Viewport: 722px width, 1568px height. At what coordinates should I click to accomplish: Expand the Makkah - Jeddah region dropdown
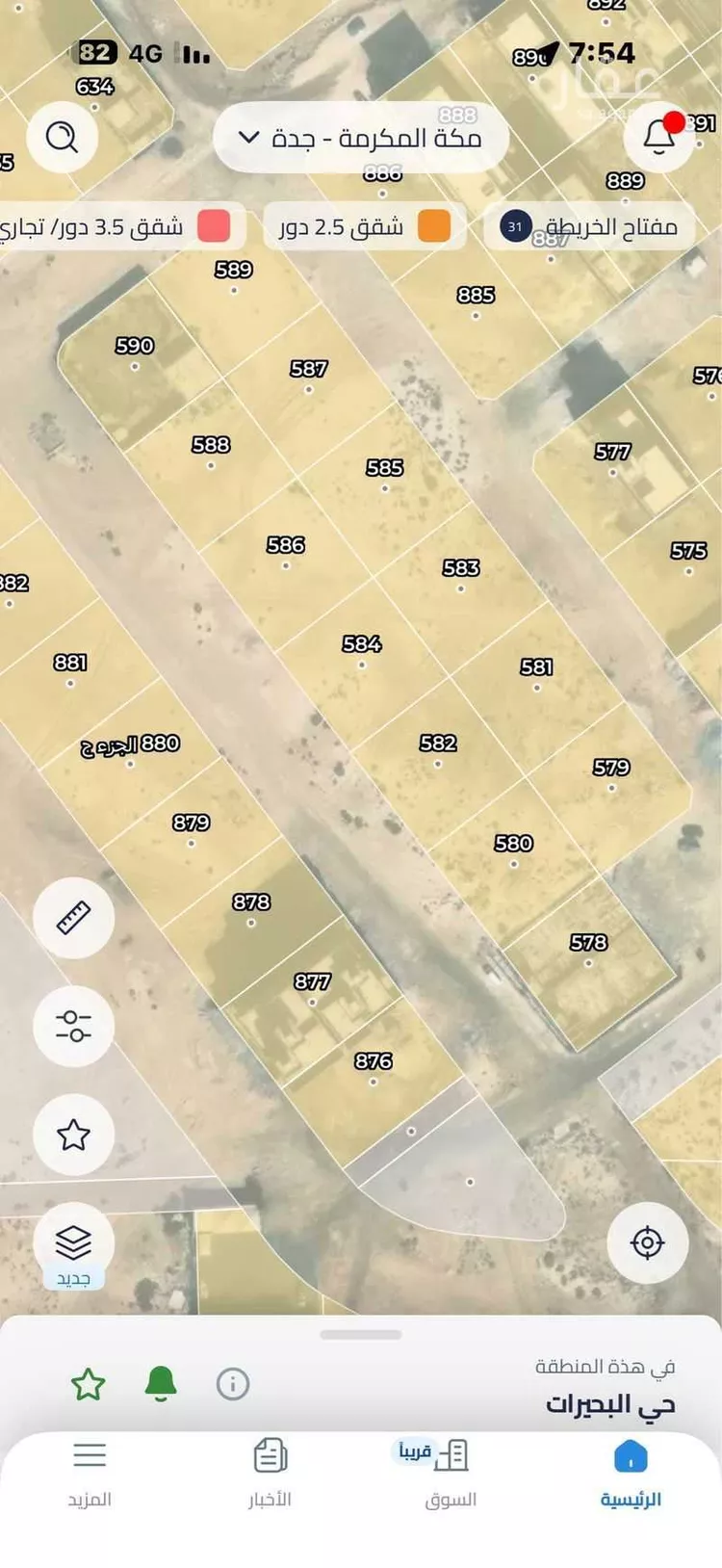360,138
